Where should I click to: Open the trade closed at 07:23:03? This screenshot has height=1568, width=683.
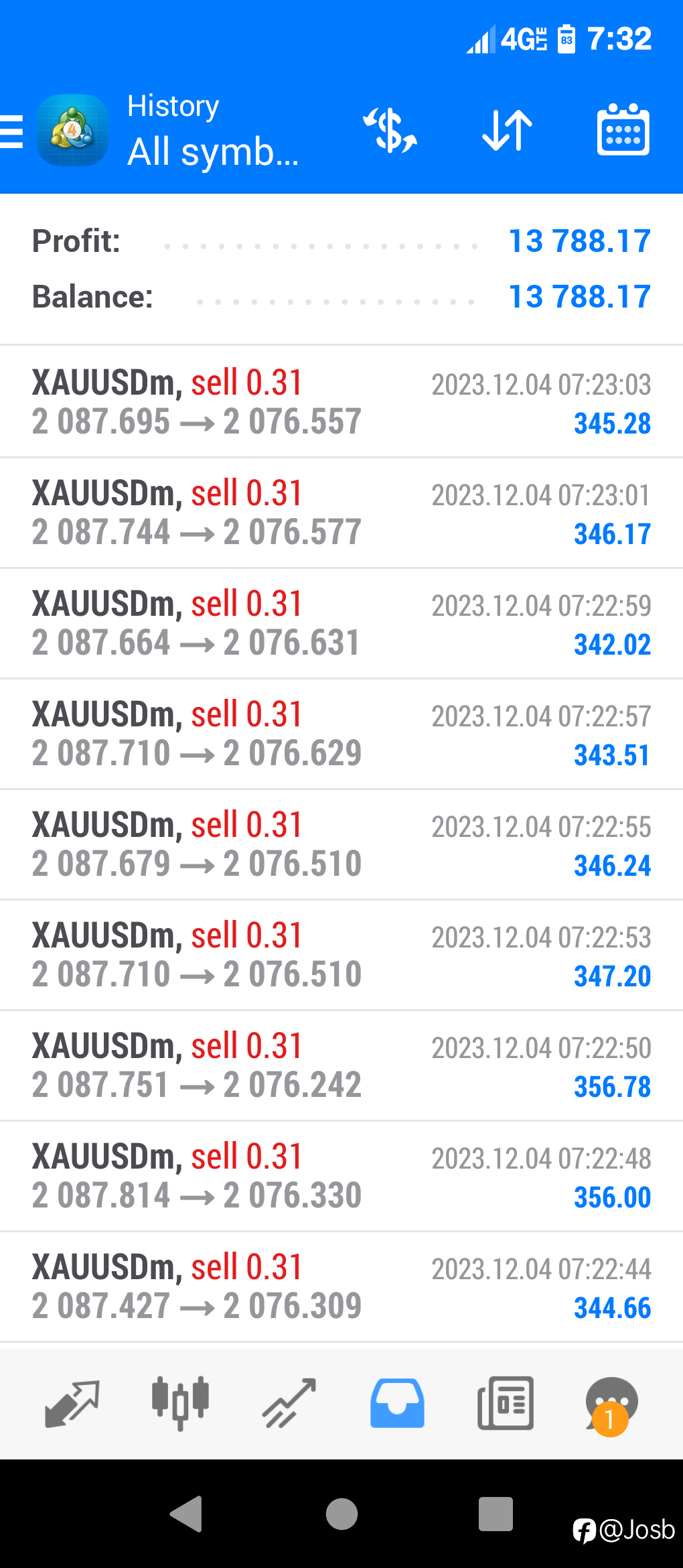(x=341, y=402)
